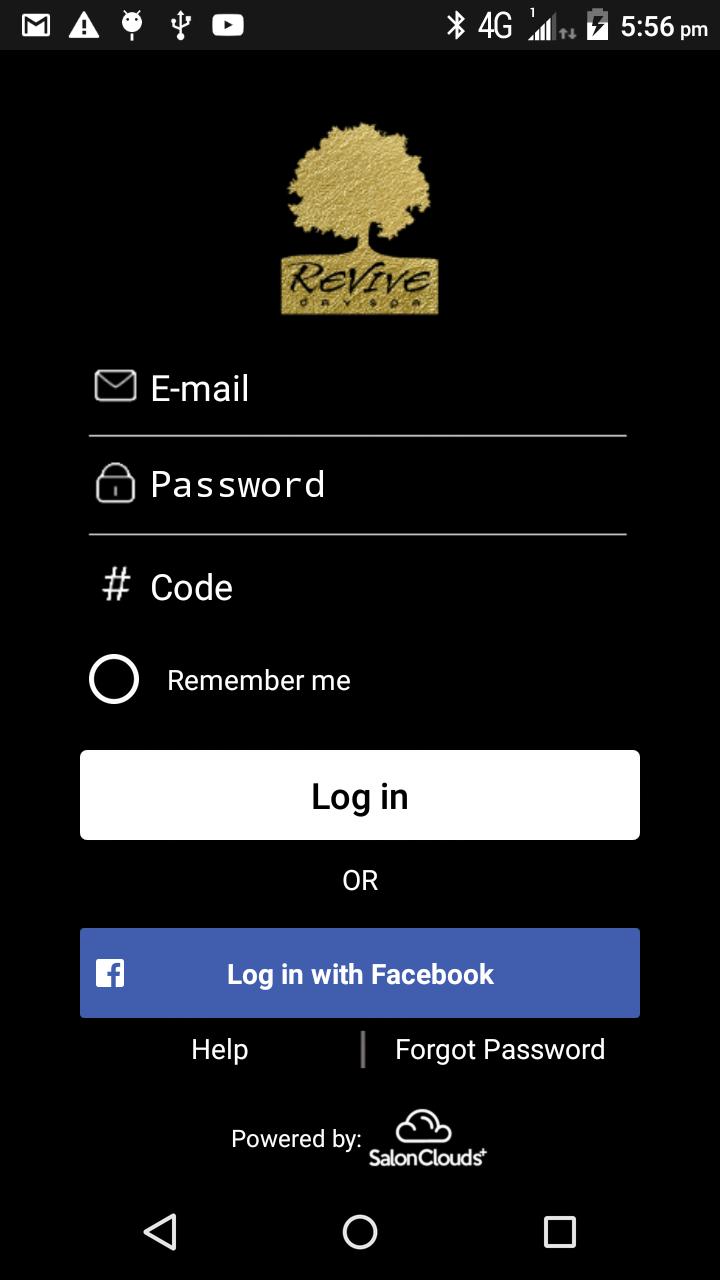Toggle Remember me off after selecting it
720x1280 pixels.
pos(114,679)
